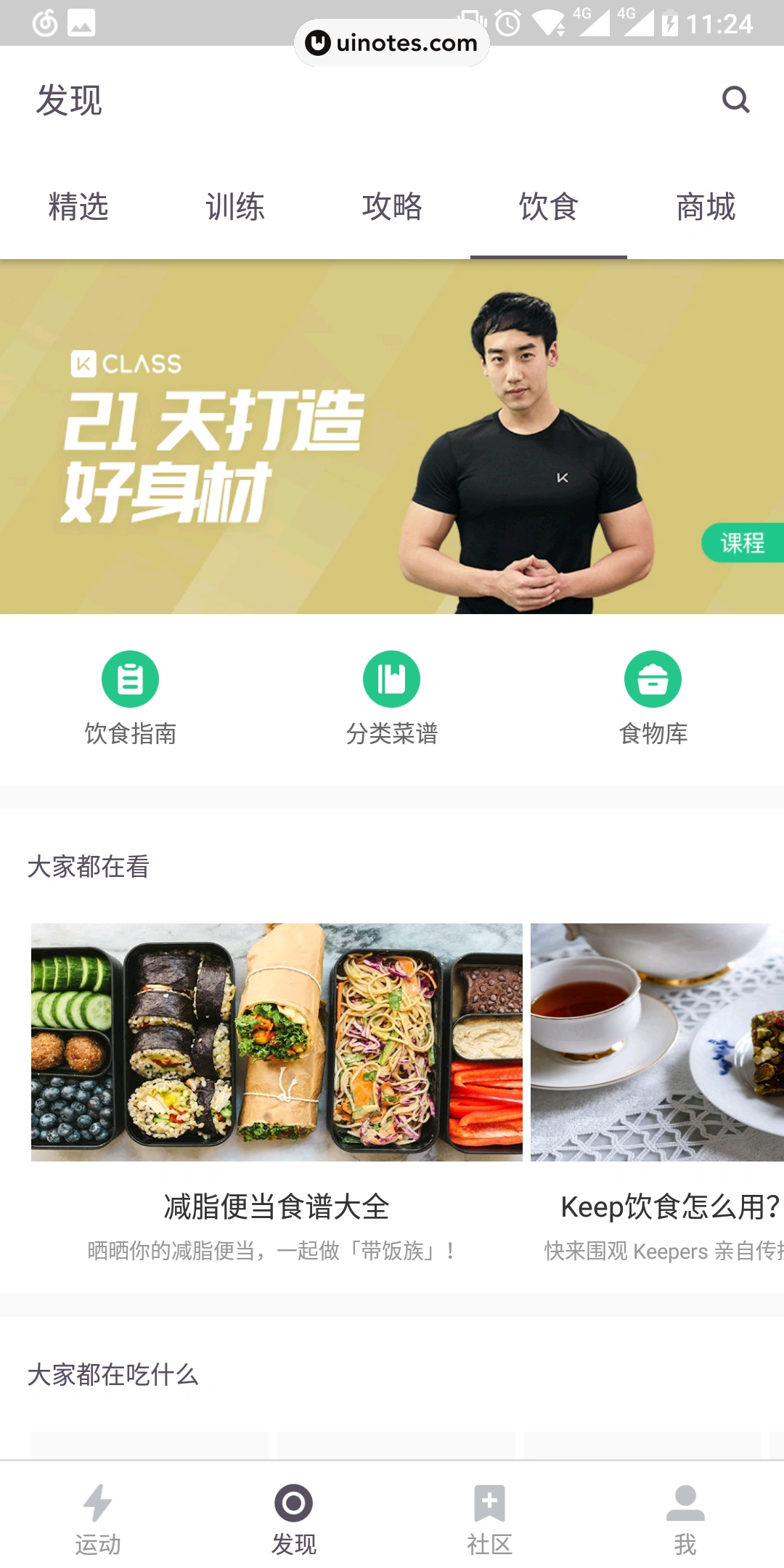The height and width of the screenshot is (1568, 784).
Task: Open the 攻略 tab
Action: click(392, 208)
